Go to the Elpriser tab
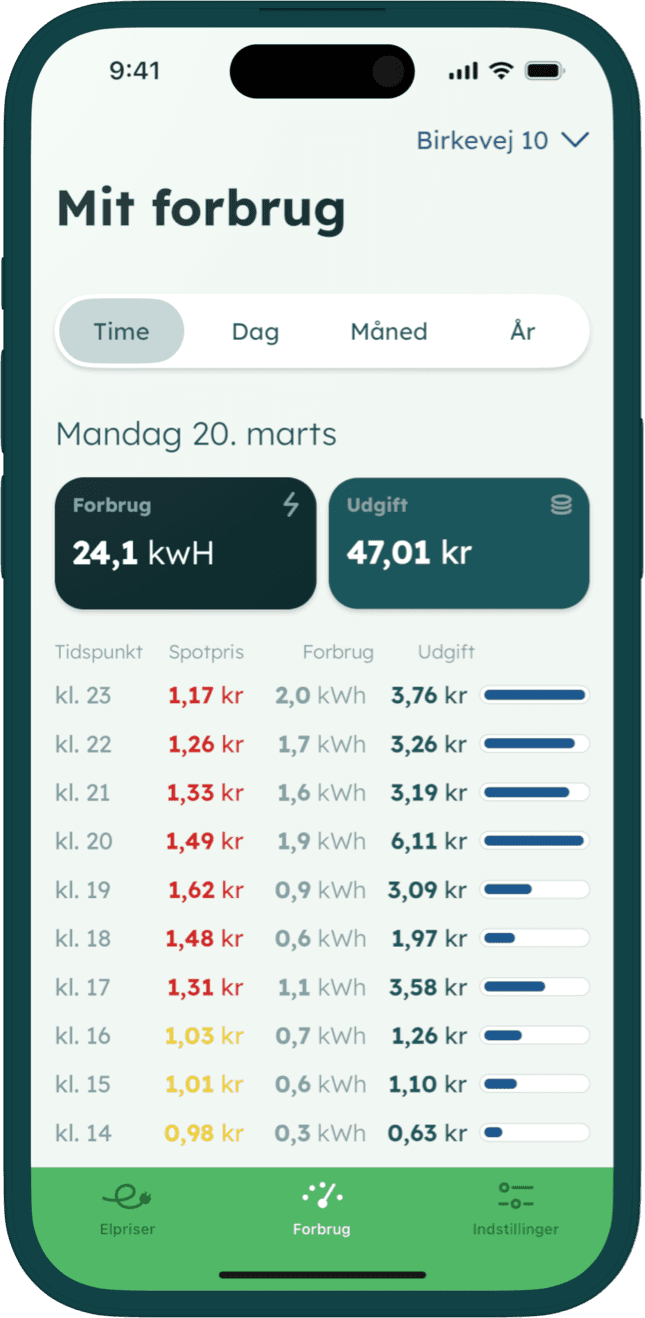 [128, 1208]
